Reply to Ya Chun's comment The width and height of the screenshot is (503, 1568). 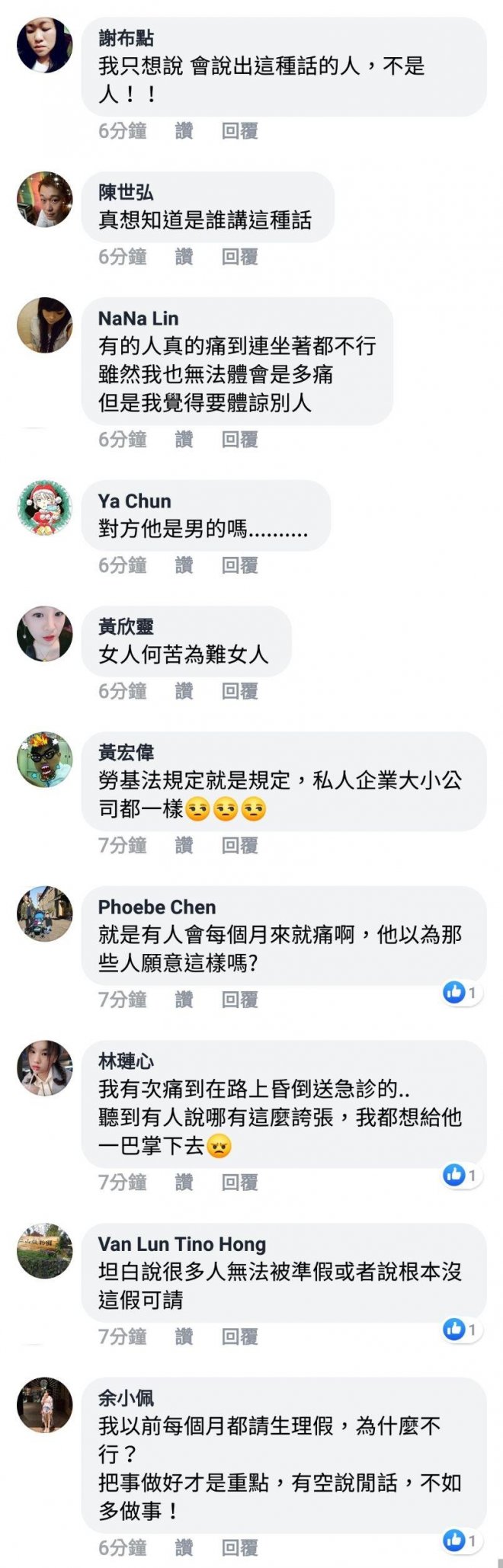click(x=239, y=565)
